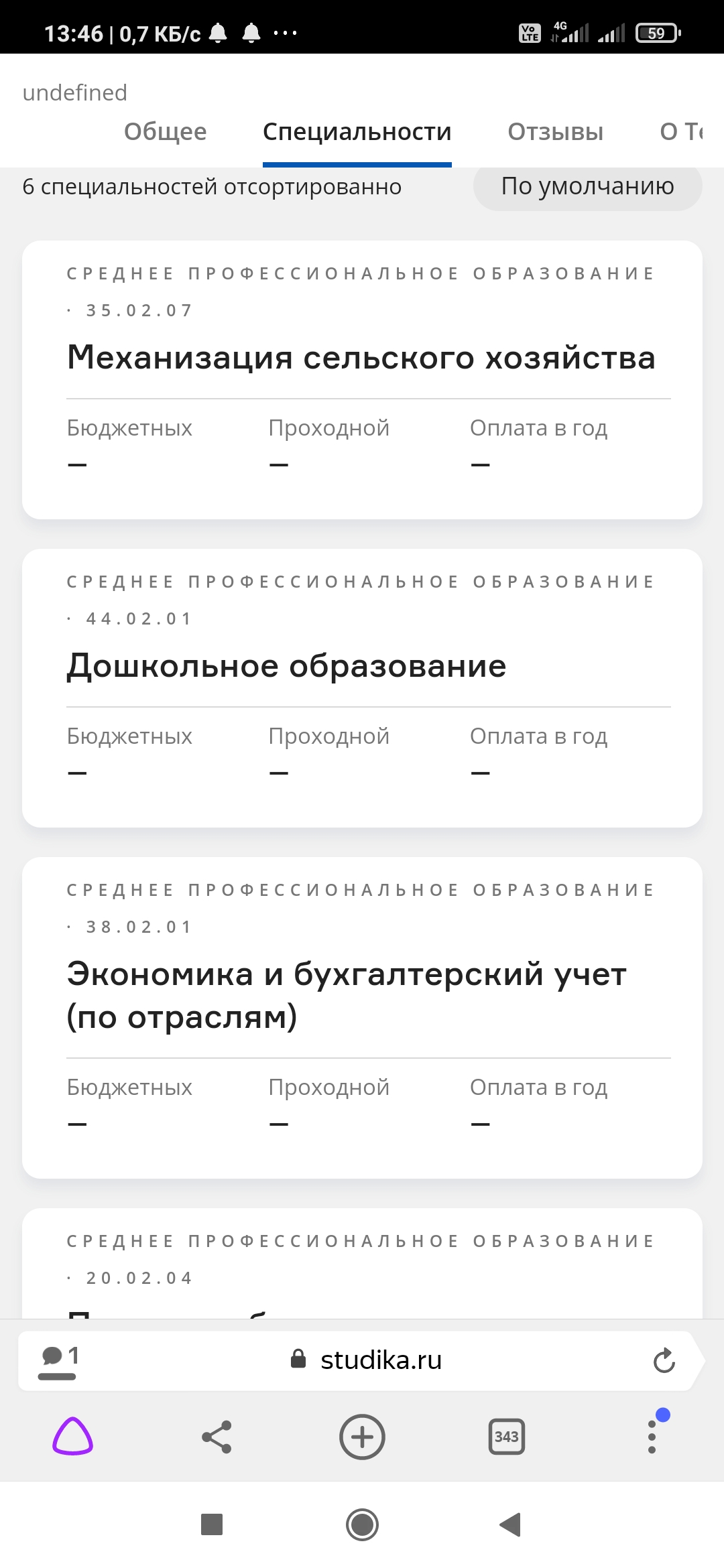Viewport: 724px width, 1568px height.
Task: Open Экономика и бухгалтерский учет card
Action: click(362, 994)
